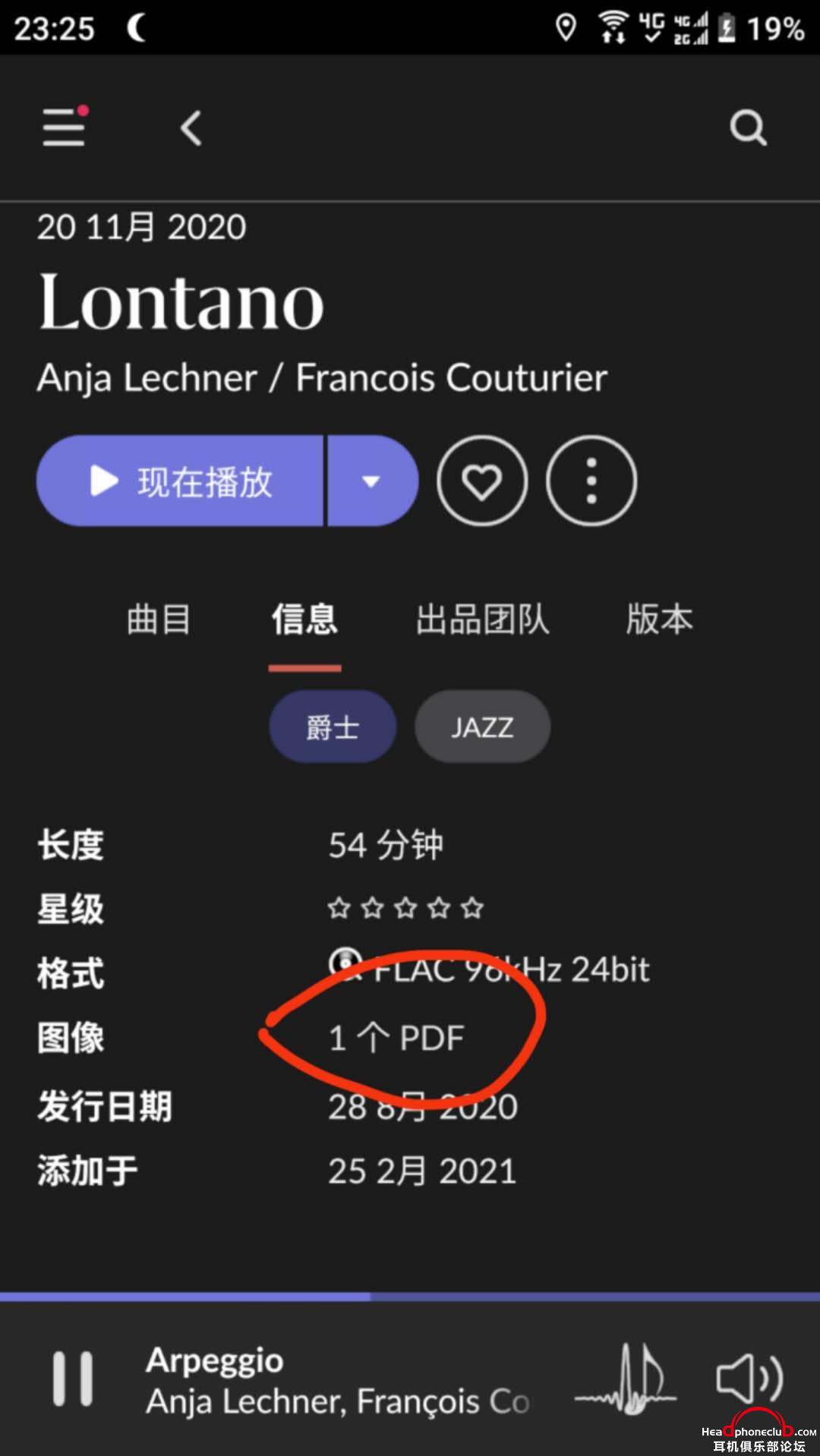Go back to the previous screen
Image resolution: width=820 pixels, height=1456 pixels.
coord(191,128)
